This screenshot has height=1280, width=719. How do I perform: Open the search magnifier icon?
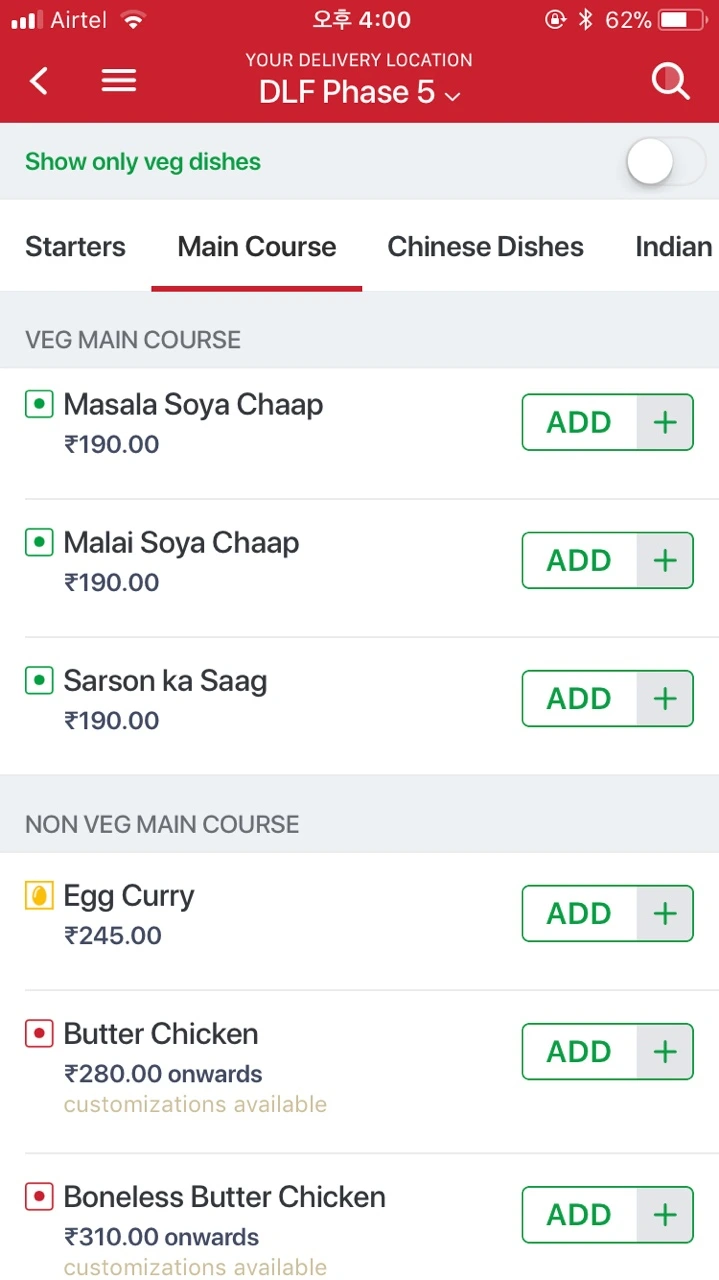coord(670,81)
